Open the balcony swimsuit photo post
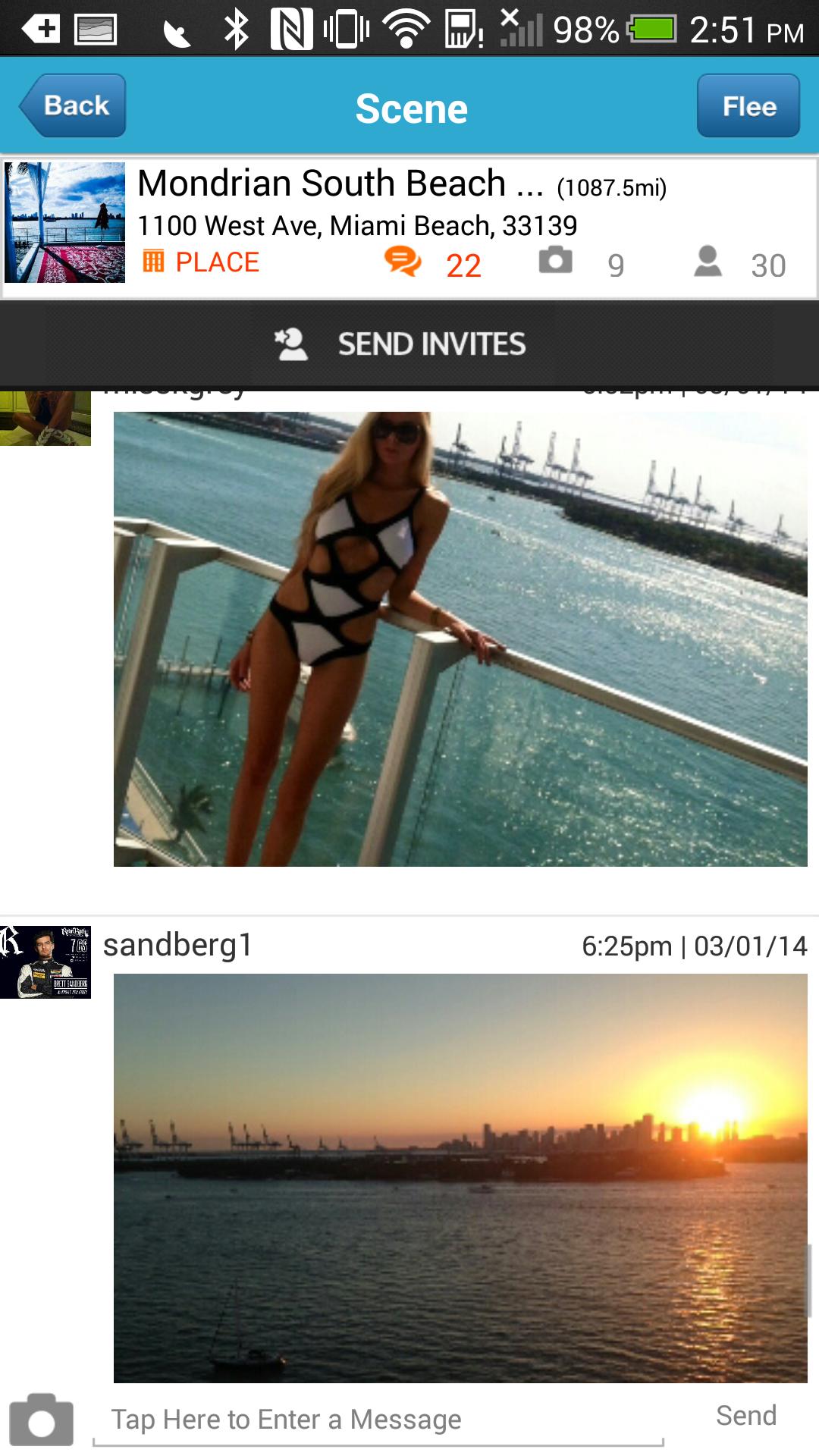The height and width of the screenshot is (1456, 819). [460, 639]
